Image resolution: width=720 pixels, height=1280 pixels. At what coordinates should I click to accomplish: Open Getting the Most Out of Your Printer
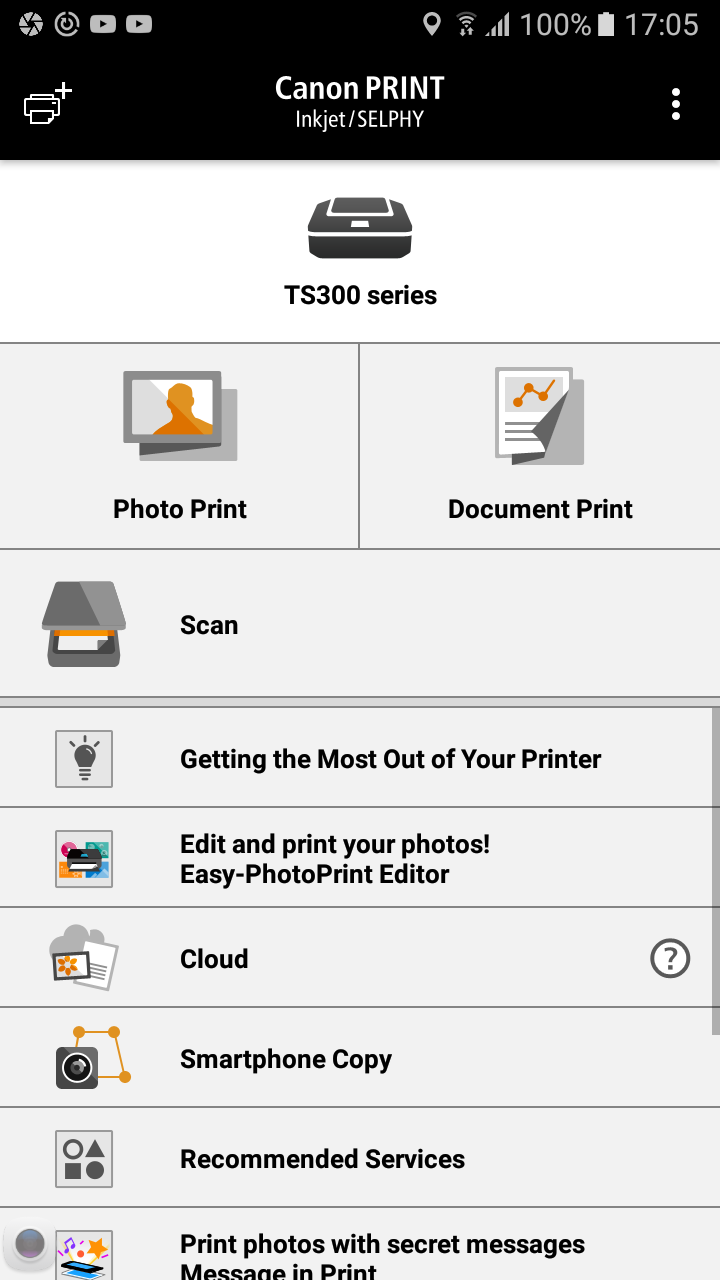(x=360, y=758)
